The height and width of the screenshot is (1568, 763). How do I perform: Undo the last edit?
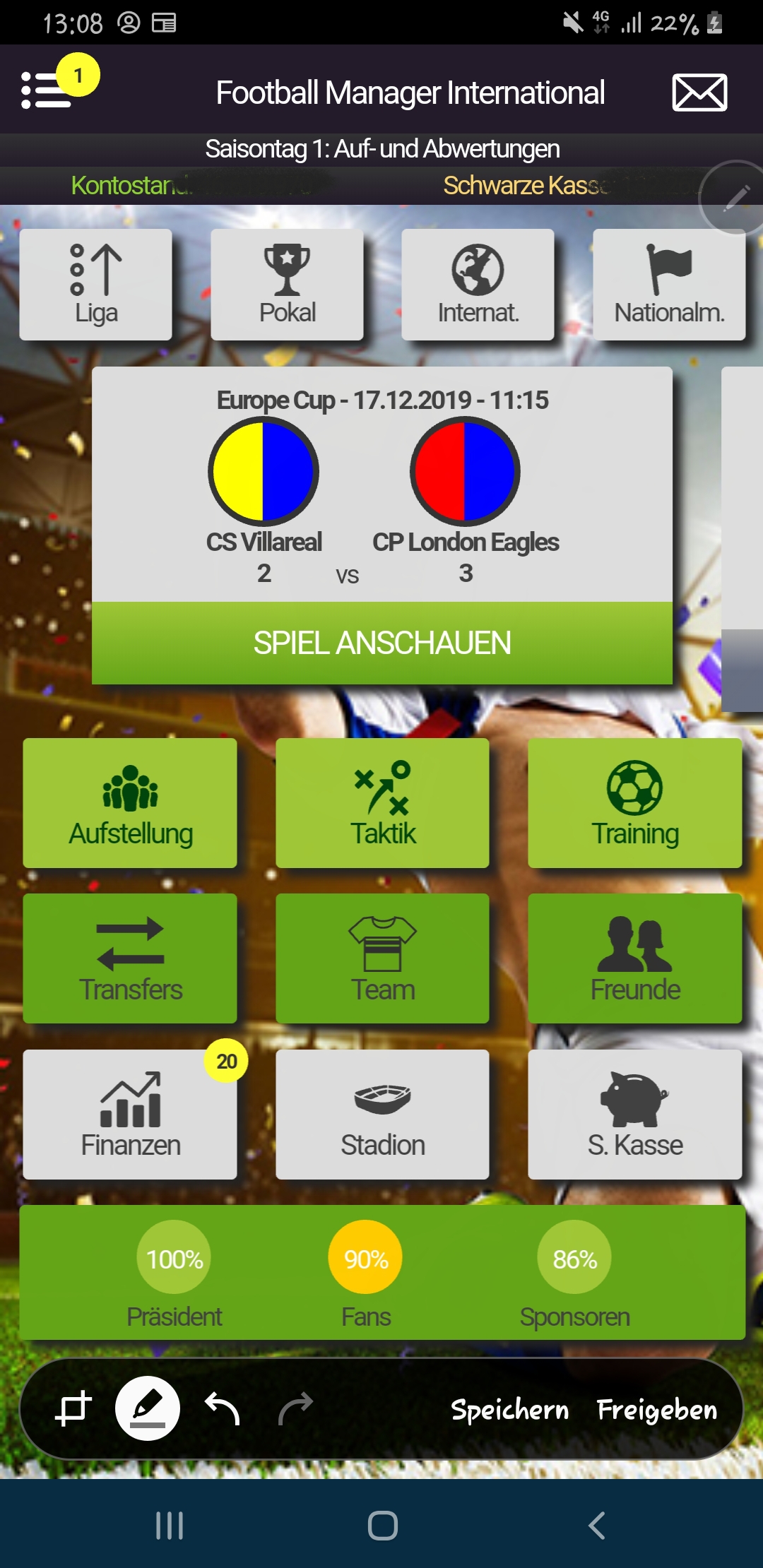(222, 1409)
